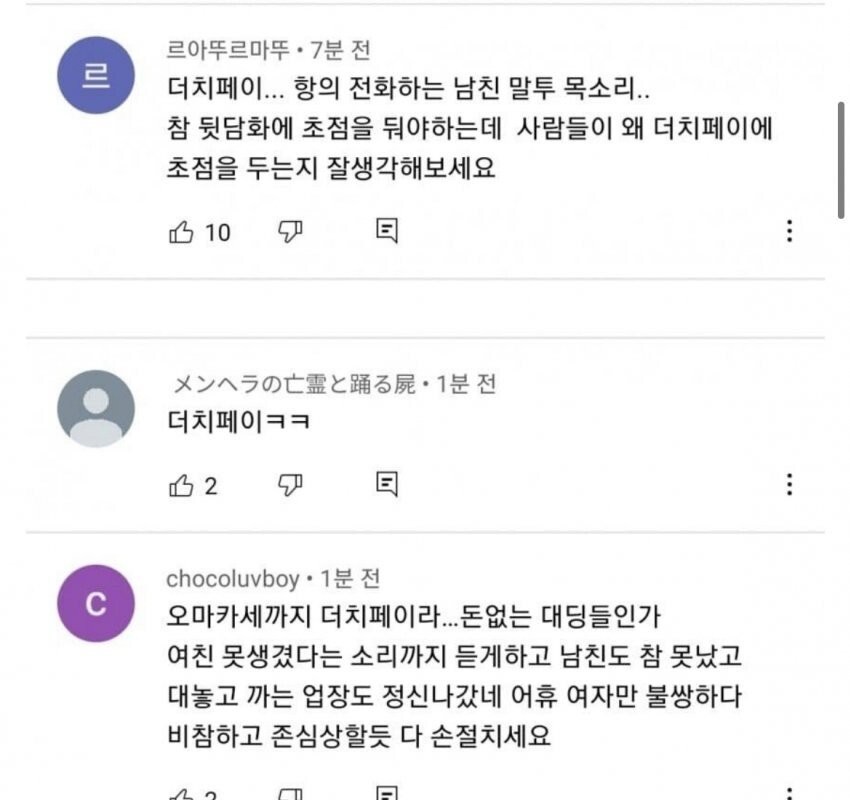
Task: Dislike the 더치페이ㅋㅋ comment
Action: click(x=290, y=486)
